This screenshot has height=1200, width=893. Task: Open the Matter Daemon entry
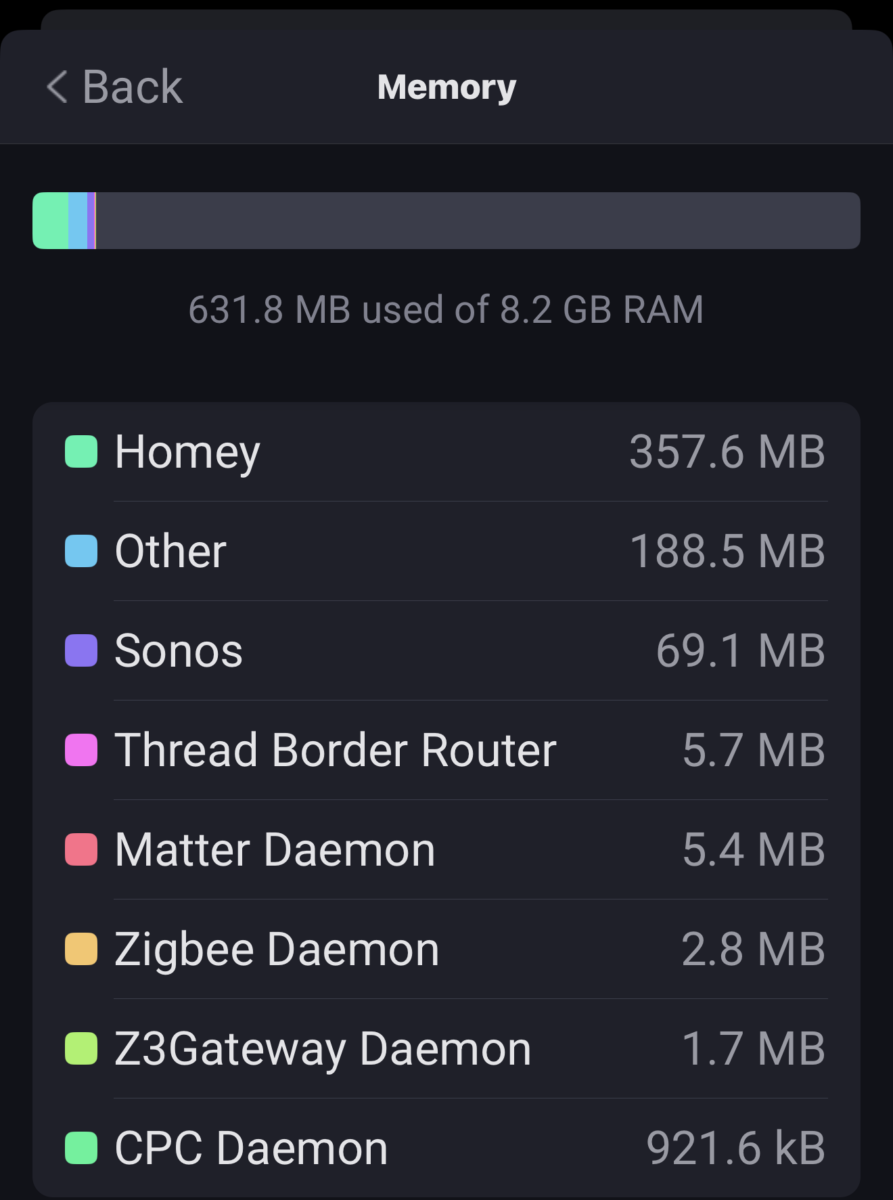[x=446, y=849]
